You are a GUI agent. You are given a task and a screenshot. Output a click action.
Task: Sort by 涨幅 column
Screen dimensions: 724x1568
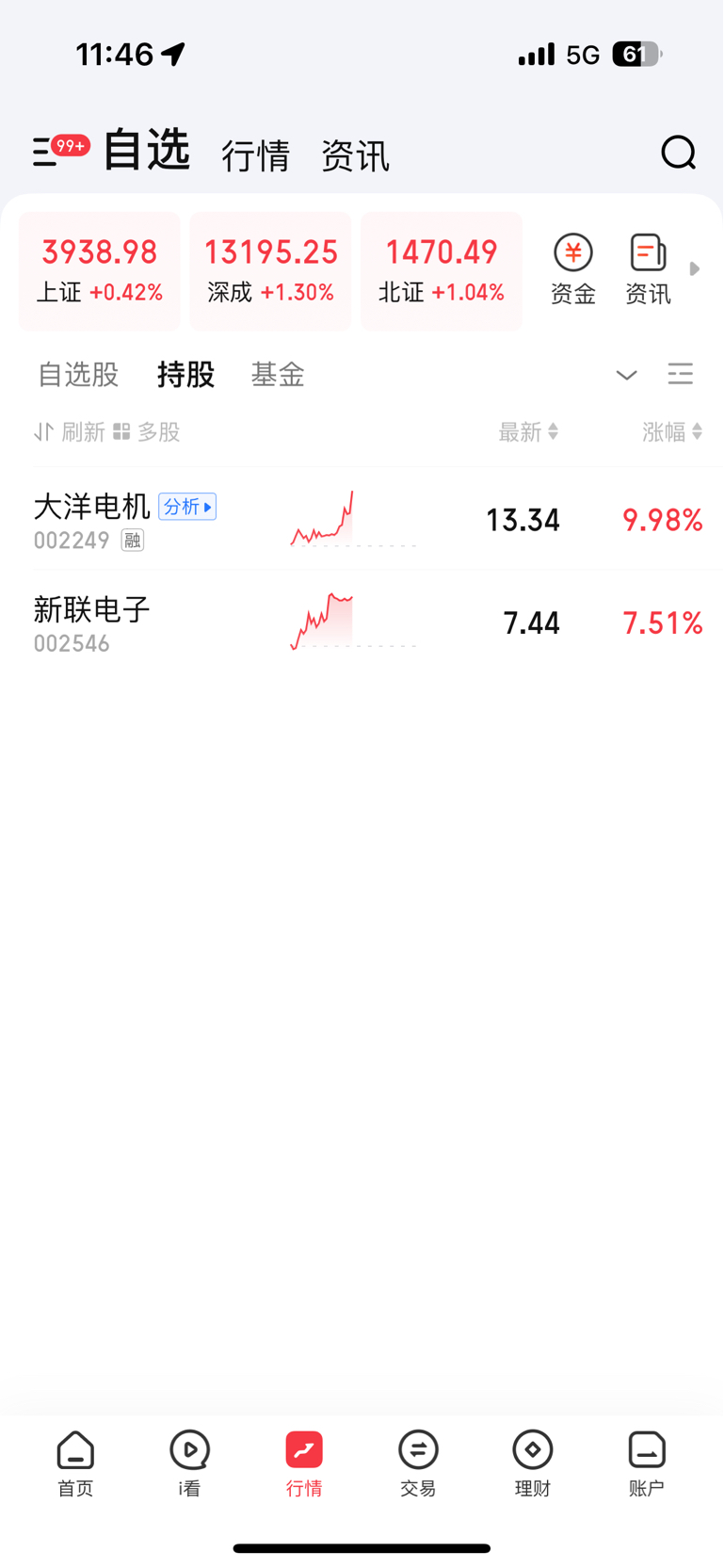(672, 432)
